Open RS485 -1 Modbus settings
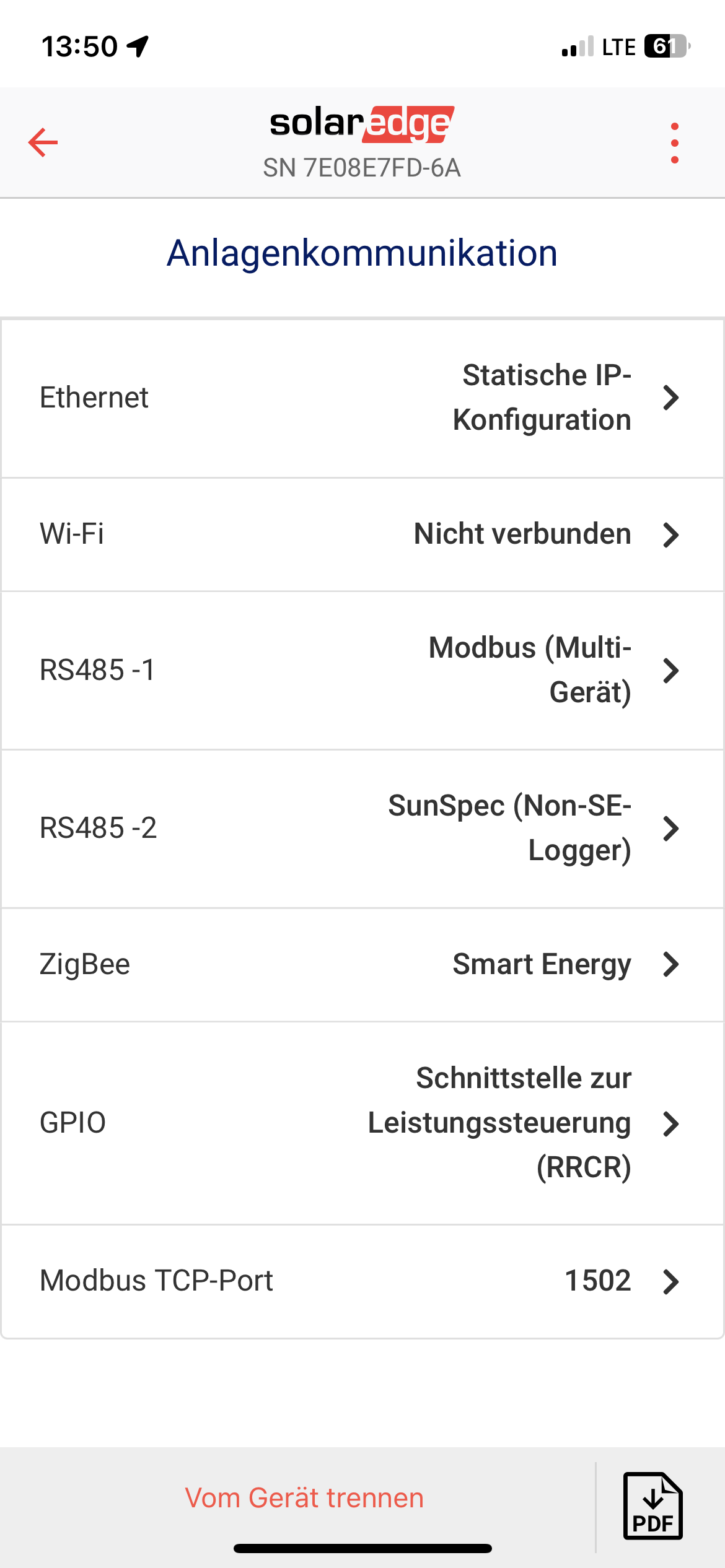This screenshot has width=725, height=1568. (362, 671)
